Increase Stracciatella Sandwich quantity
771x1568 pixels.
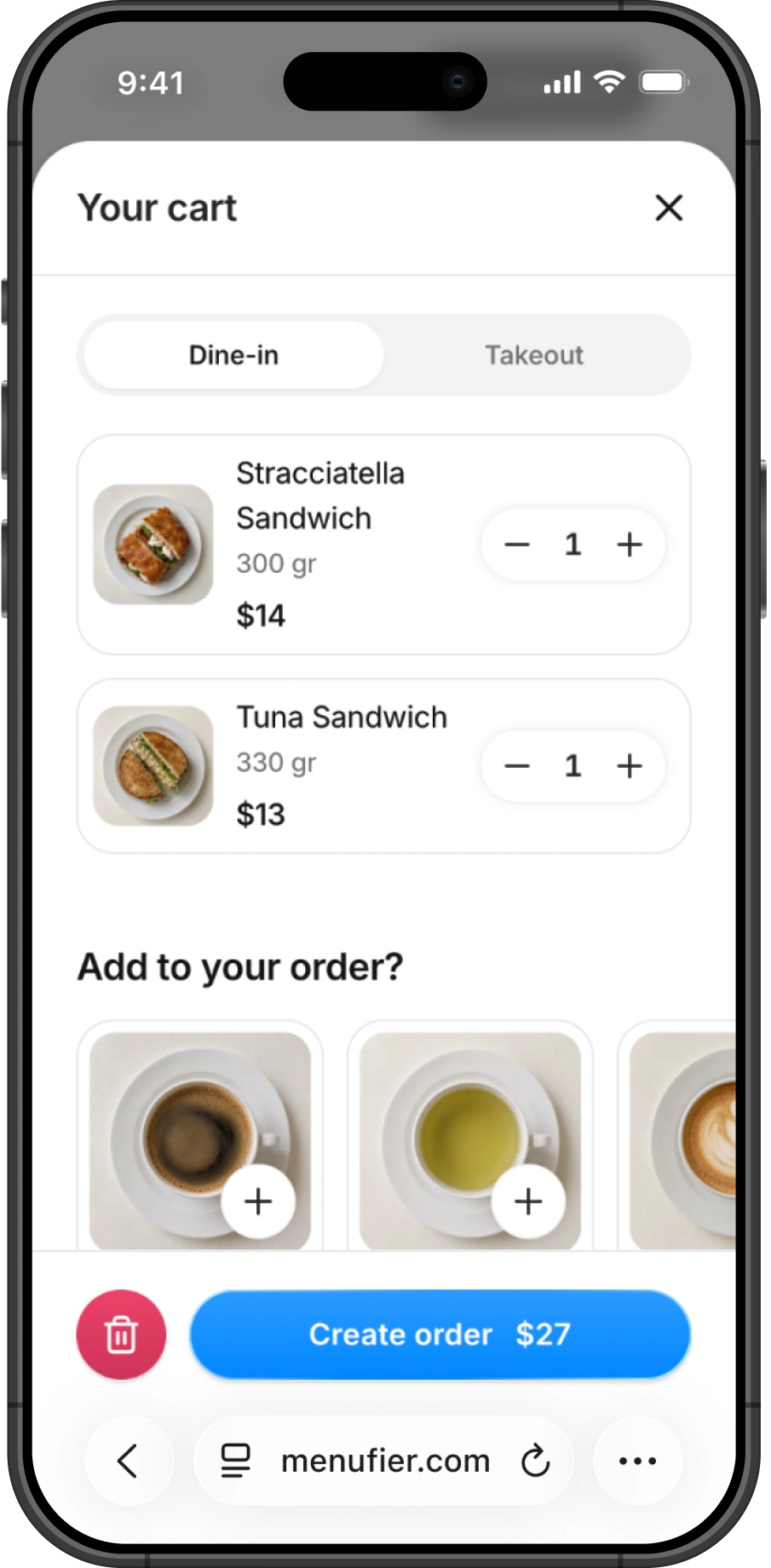[630, 545]
